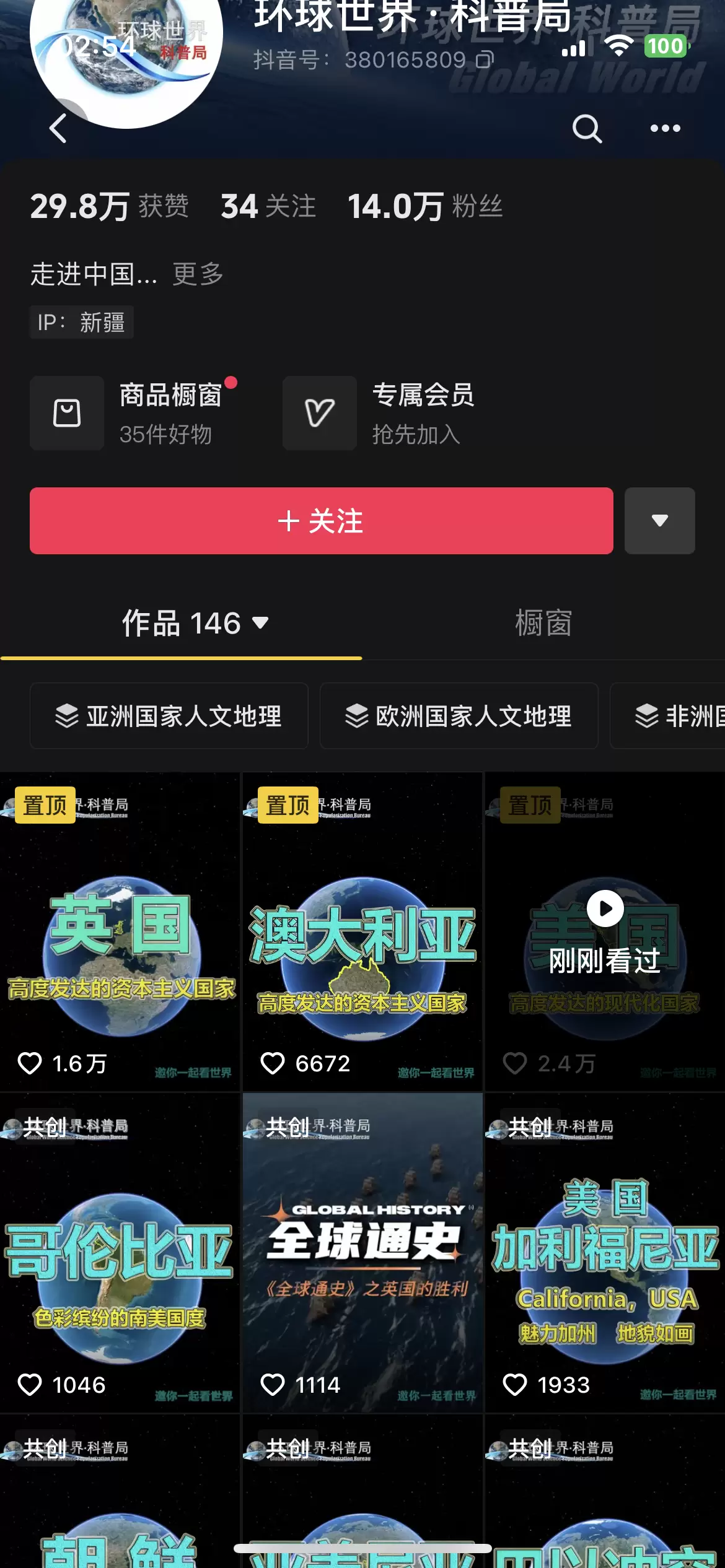Viewport: 725px width, 1568px height.
Task: Select 欧洲国家人文地理 collection
Action: tap(459, 716)
